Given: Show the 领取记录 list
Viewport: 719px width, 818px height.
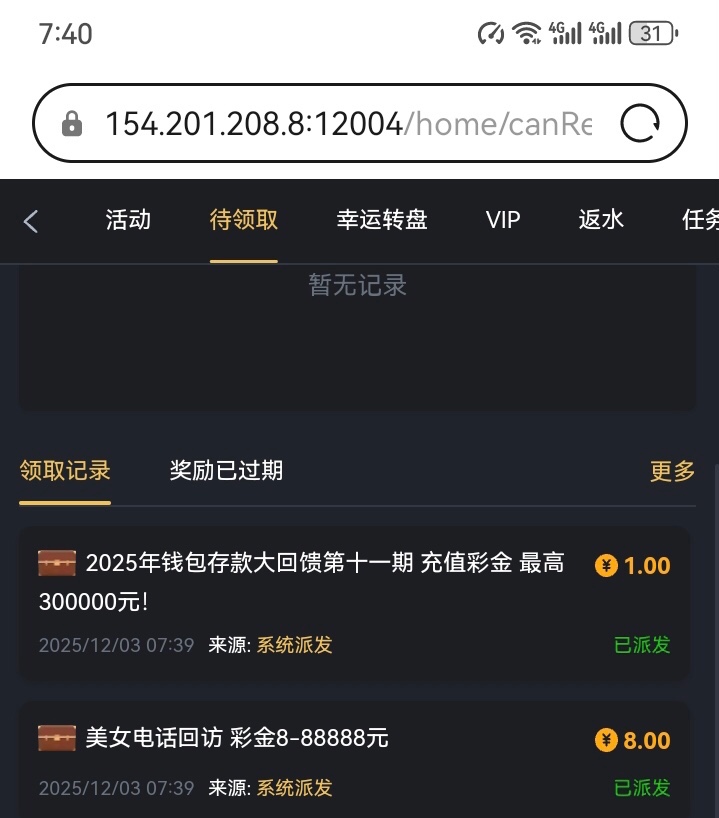Looking at the screenshot, I should tap(65, 470).
